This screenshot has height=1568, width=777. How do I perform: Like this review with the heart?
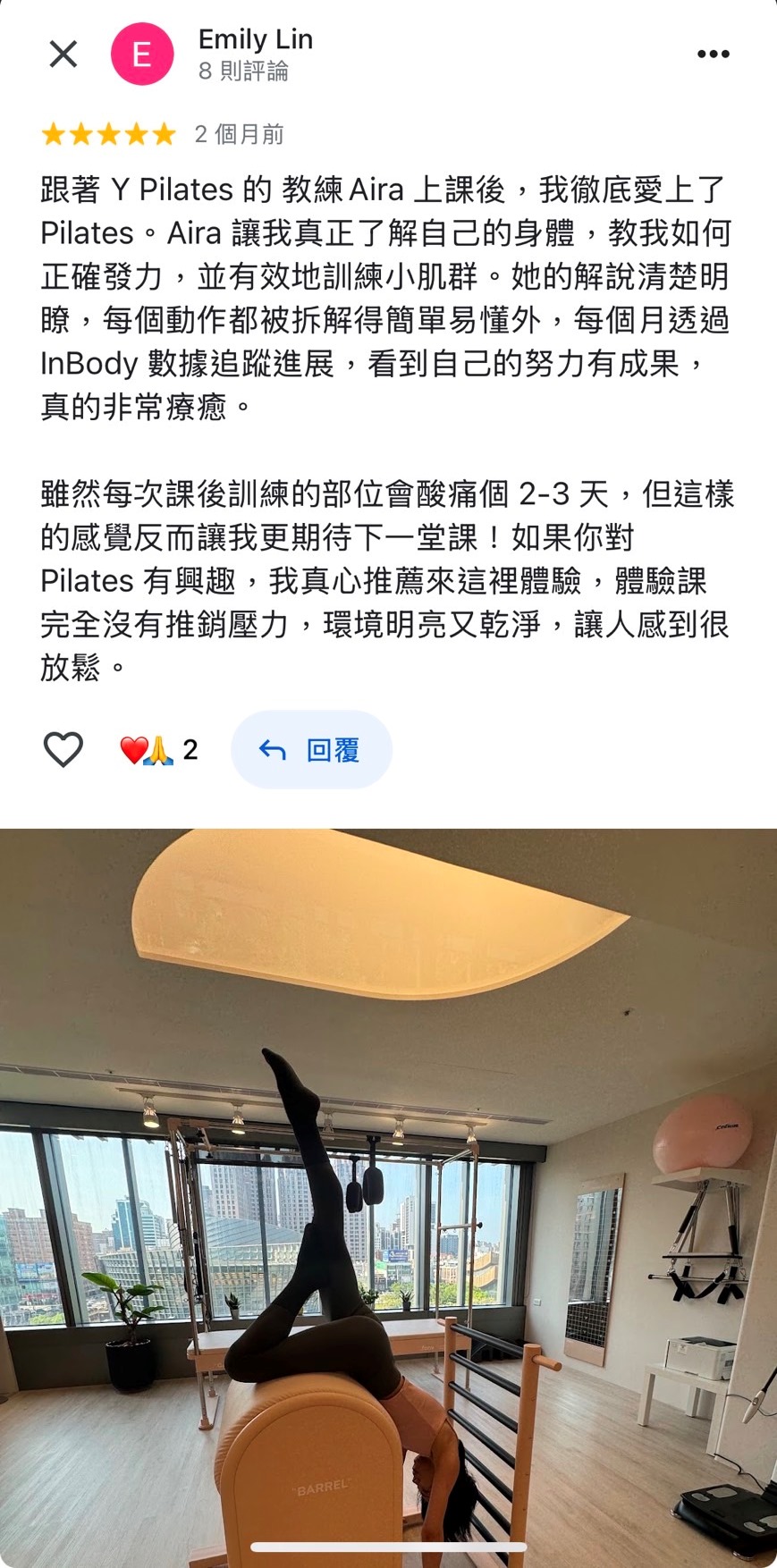(63, 749)
